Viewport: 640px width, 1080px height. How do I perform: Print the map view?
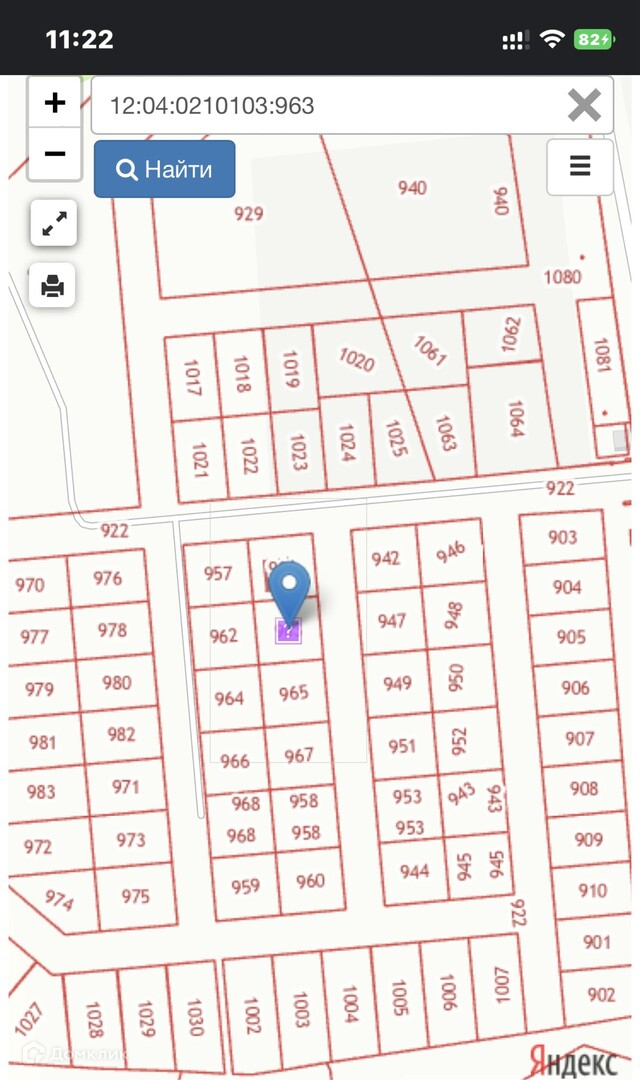[x=53, y=287]
